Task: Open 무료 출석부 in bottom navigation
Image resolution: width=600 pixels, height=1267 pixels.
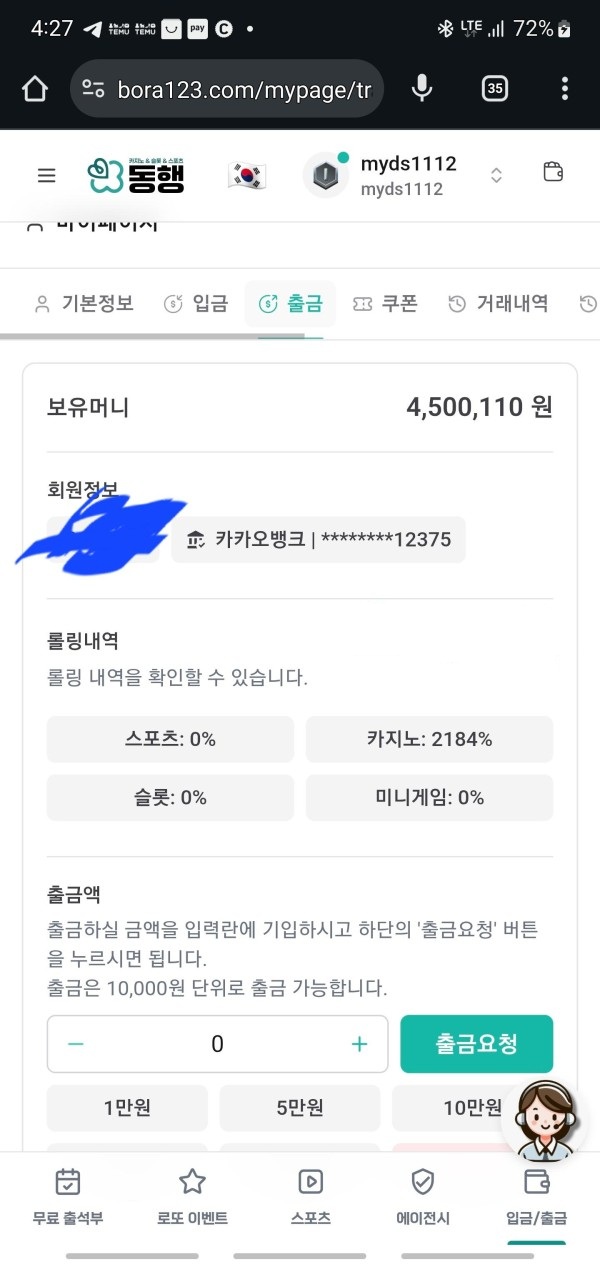Action: click(x=68, y=1197)
